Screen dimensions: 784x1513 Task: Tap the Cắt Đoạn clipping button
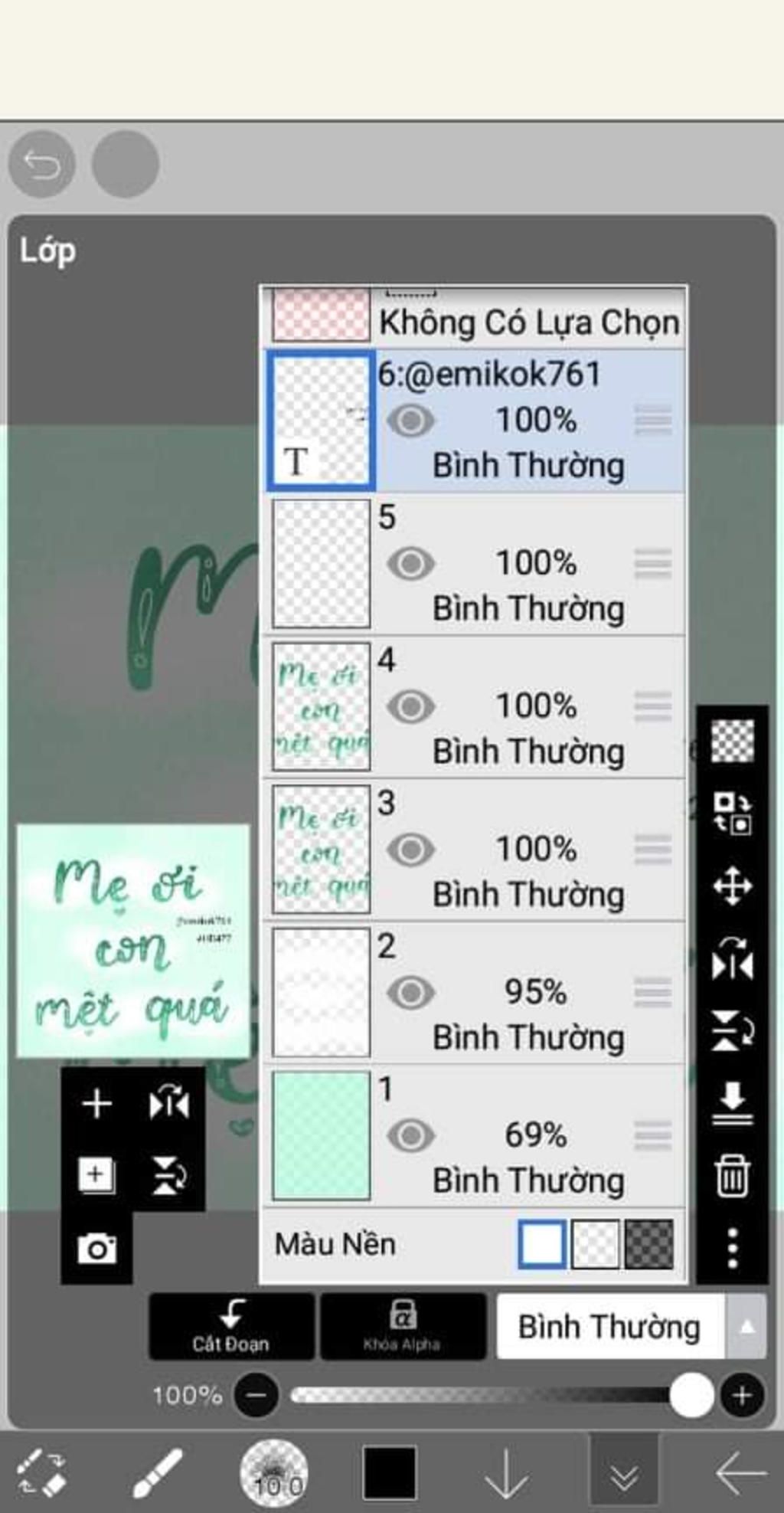[x=231, y=1326]
